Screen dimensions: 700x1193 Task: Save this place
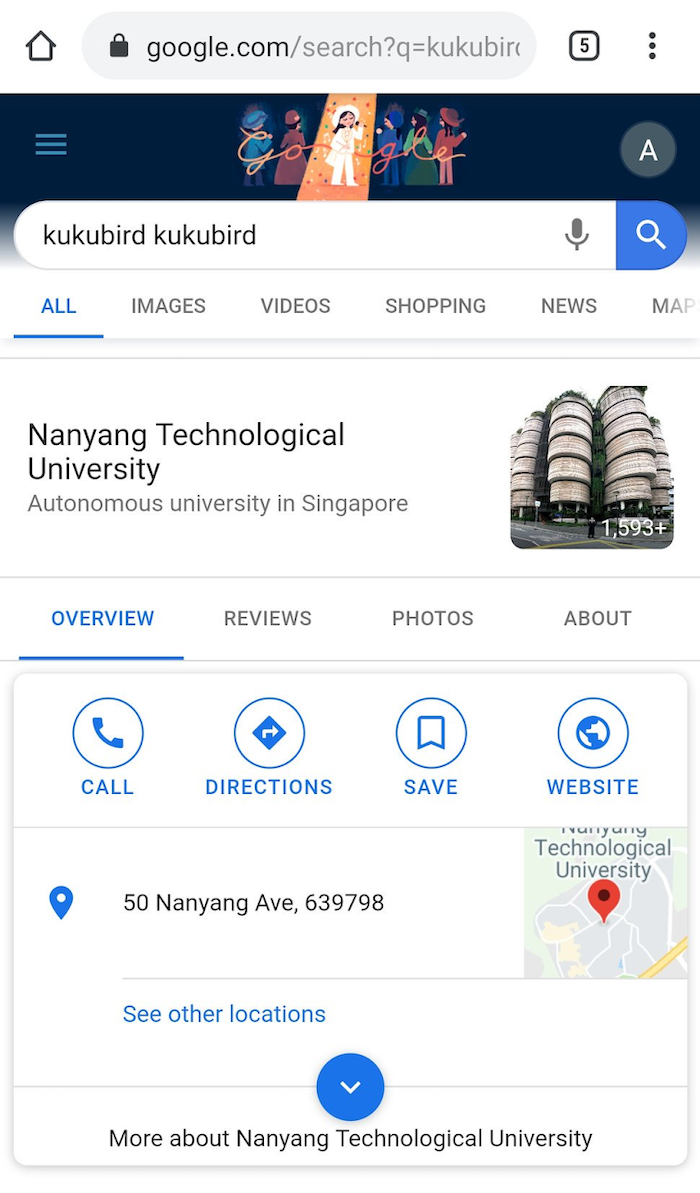tap(431, 747)
